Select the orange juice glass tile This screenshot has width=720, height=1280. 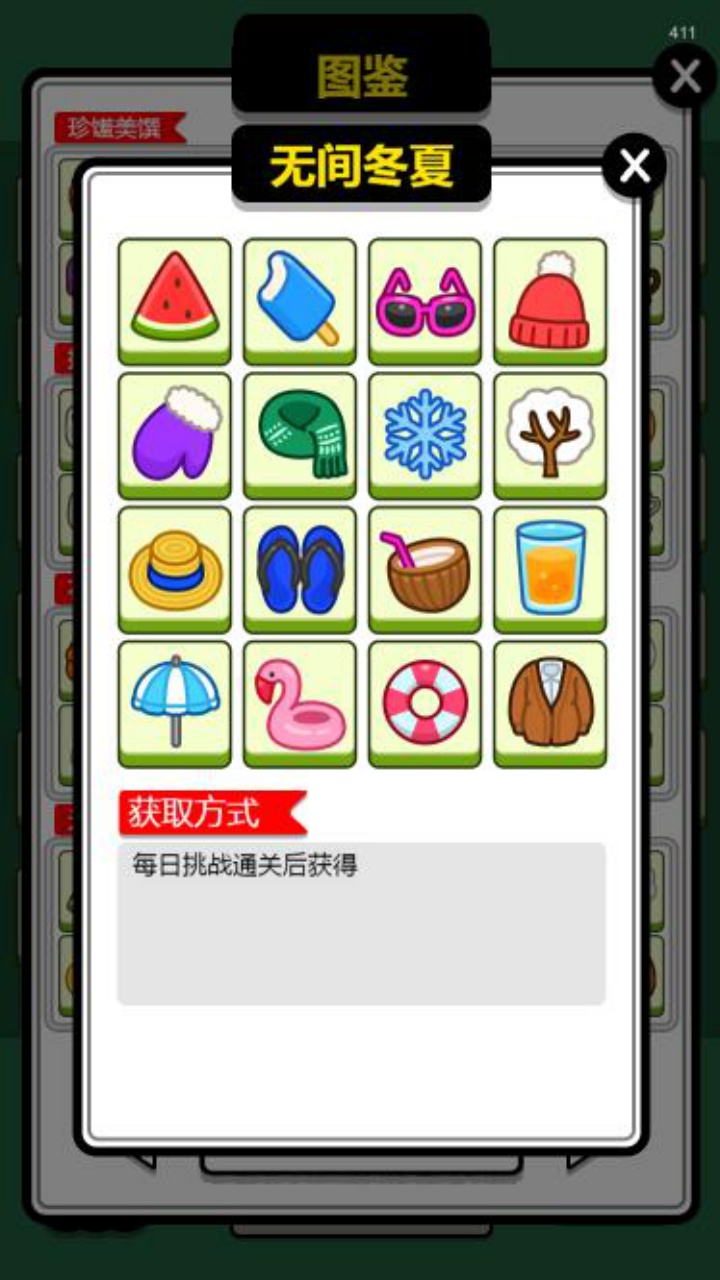550,568
